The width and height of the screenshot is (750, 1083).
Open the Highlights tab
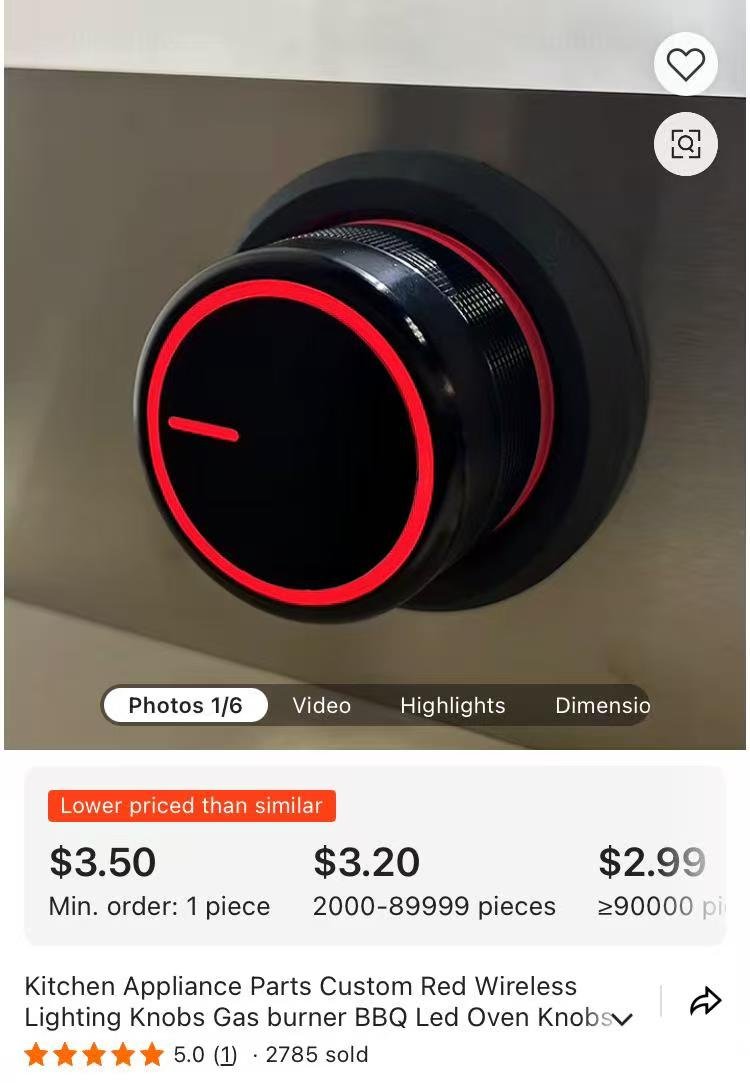(x=453, y=706)
